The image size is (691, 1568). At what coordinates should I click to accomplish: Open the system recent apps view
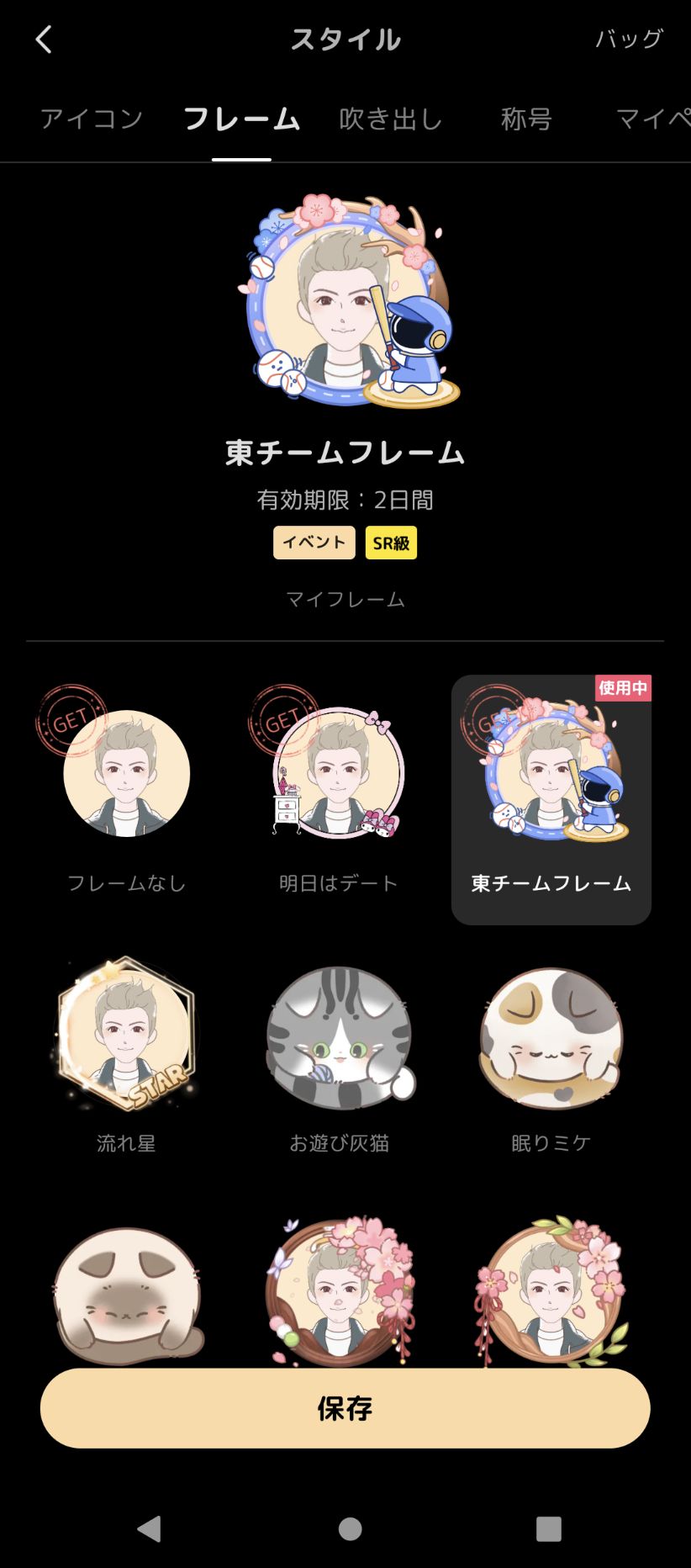point(548,1528)
